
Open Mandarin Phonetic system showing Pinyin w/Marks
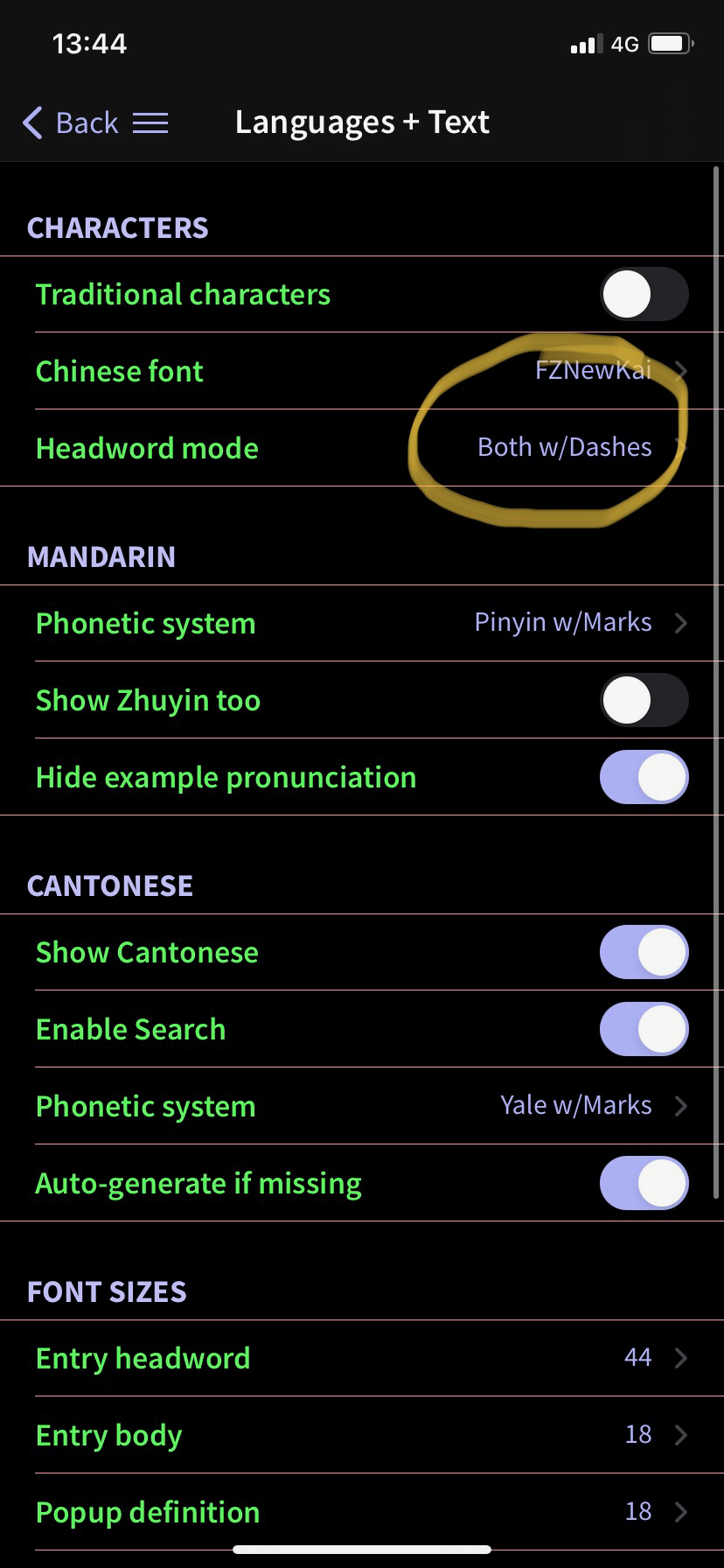tap(362, 623)
